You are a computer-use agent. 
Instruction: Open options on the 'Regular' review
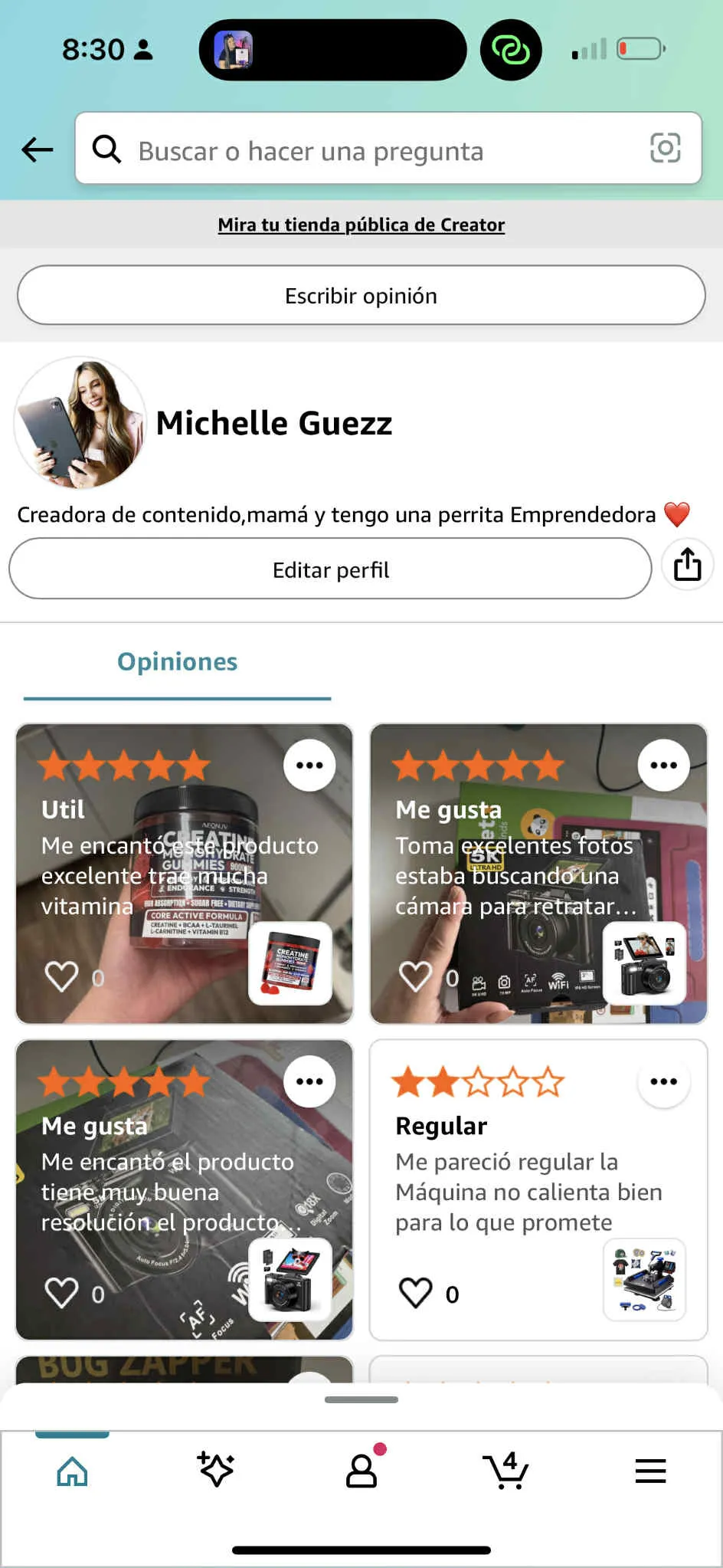coord(663,1081)
